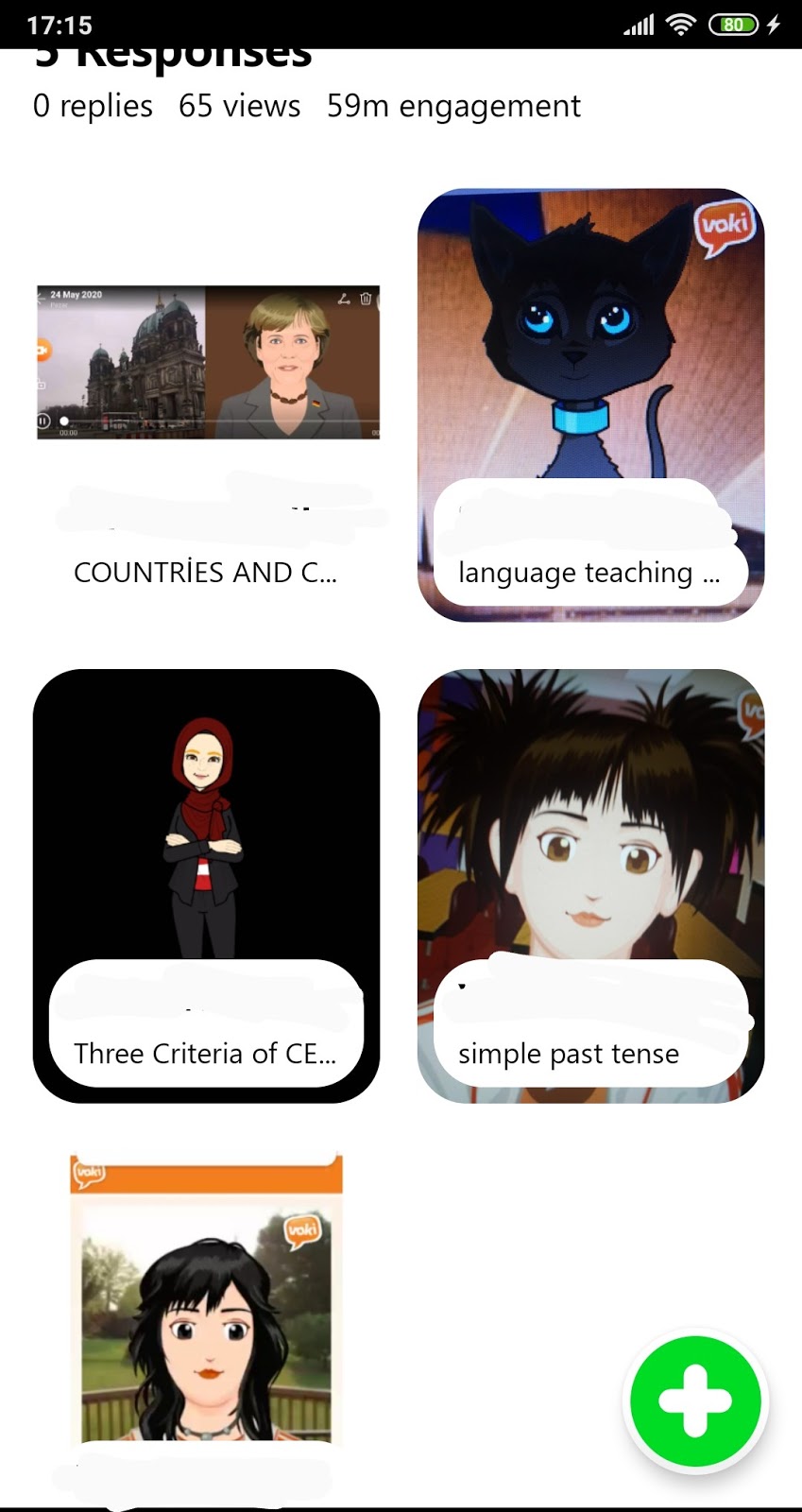Click the 65 views counter

(239, 106)
